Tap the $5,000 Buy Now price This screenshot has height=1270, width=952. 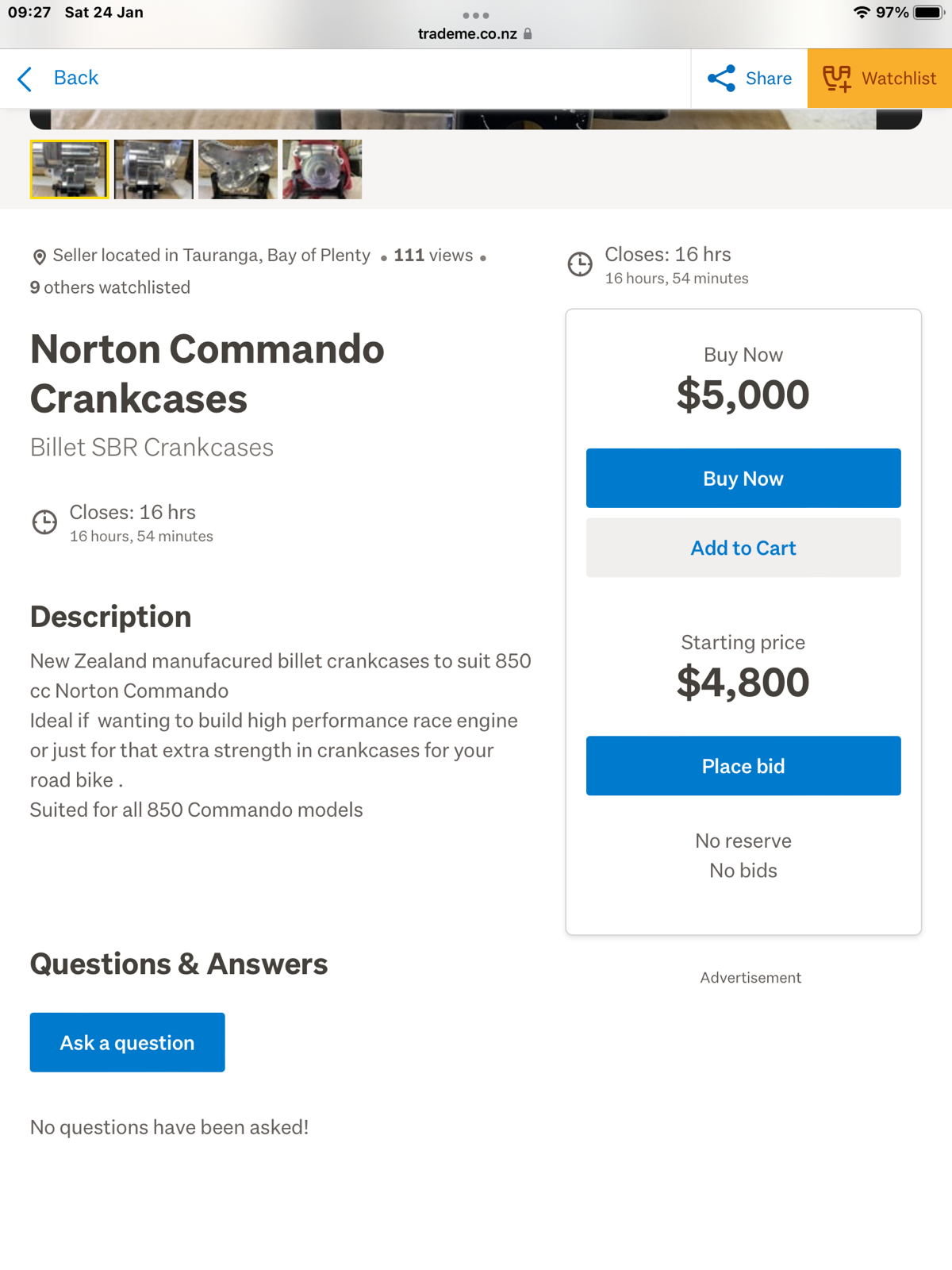click(x=743, y=394)
